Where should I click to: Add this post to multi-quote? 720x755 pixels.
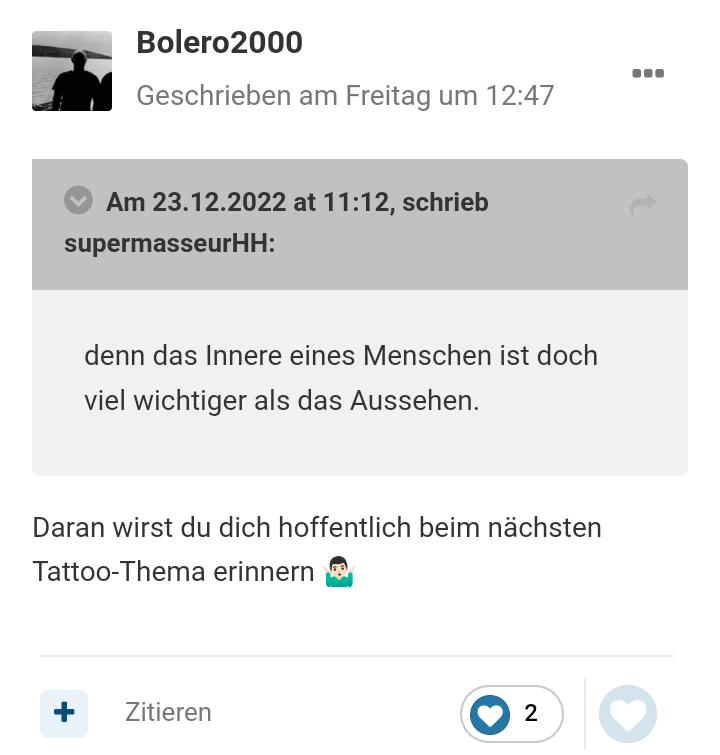click(64, 713)
